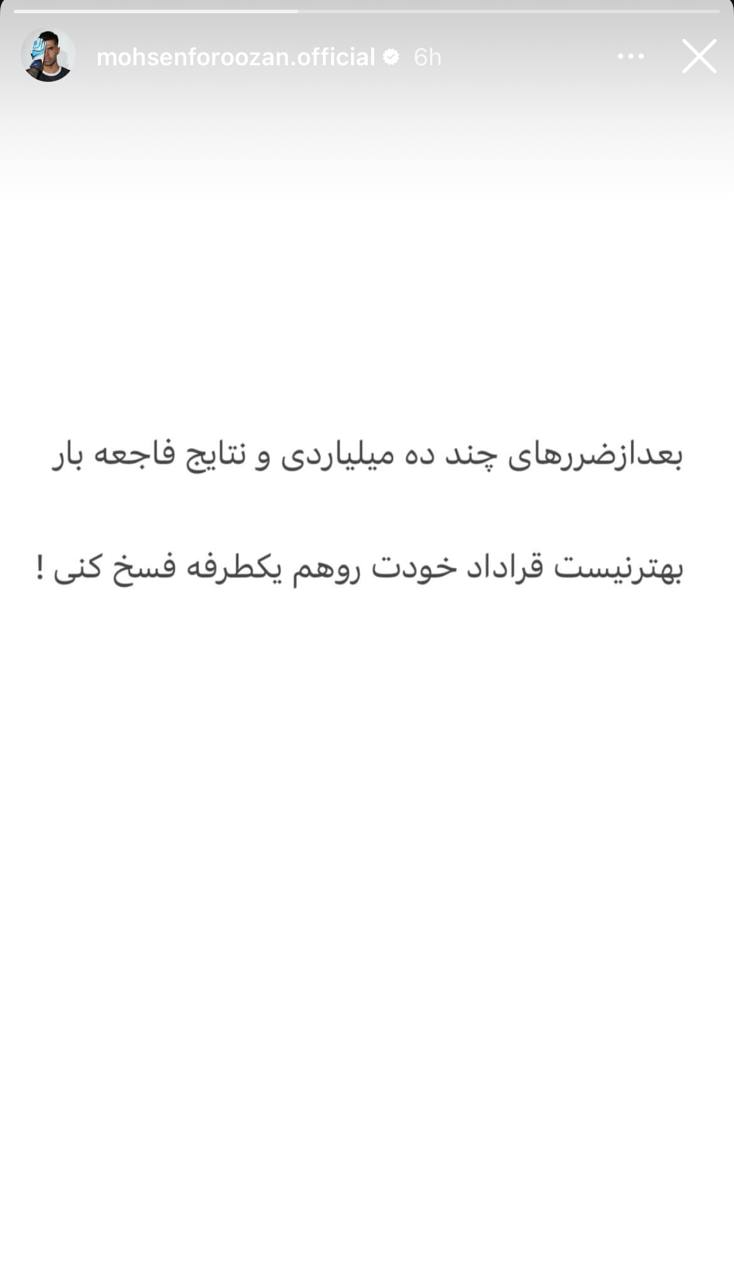Tap the mohsenforoozan.official username
Image resolution: width=734 pixels, height=1279 pixels.
[235, 57]
